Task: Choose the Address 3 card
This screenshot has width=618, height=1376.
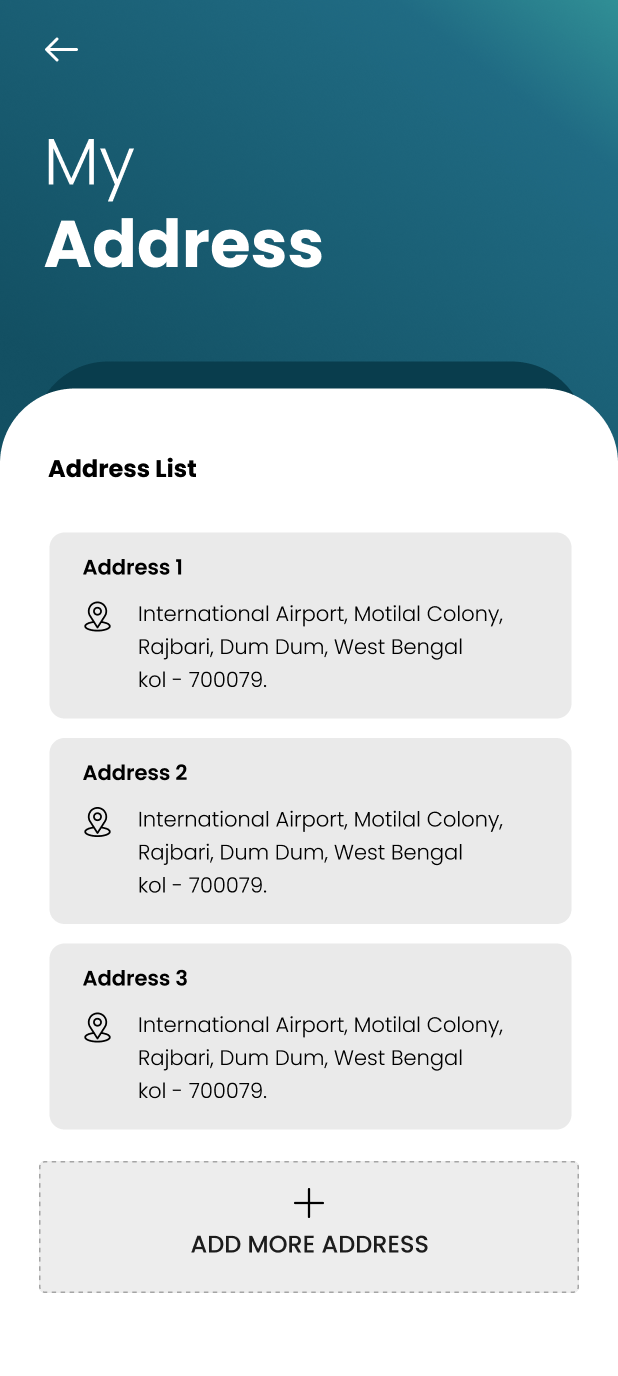Action: pyautogui.click(x=310, y=1036)
